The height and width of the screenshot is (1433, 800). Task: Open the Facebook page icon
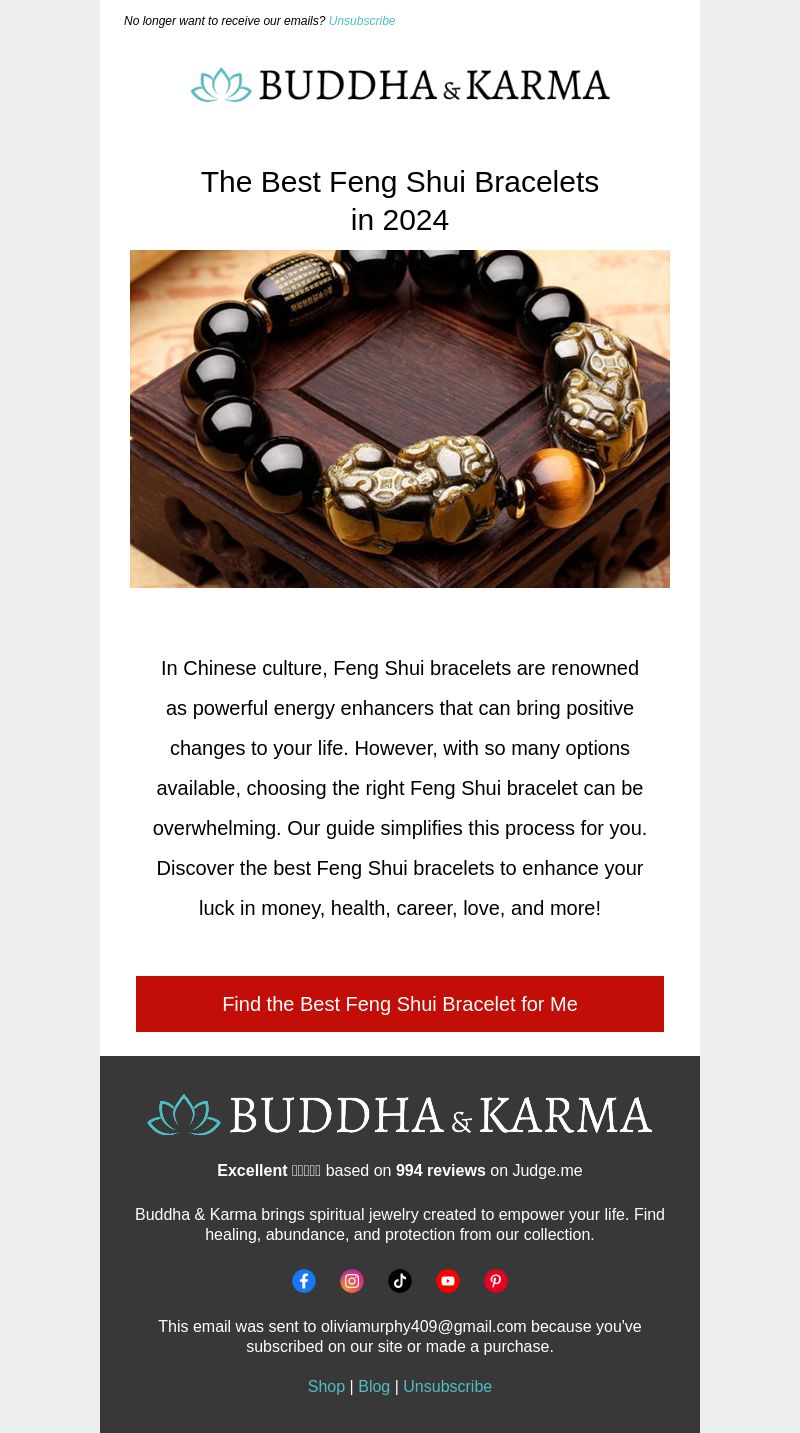click(304, 1281)
